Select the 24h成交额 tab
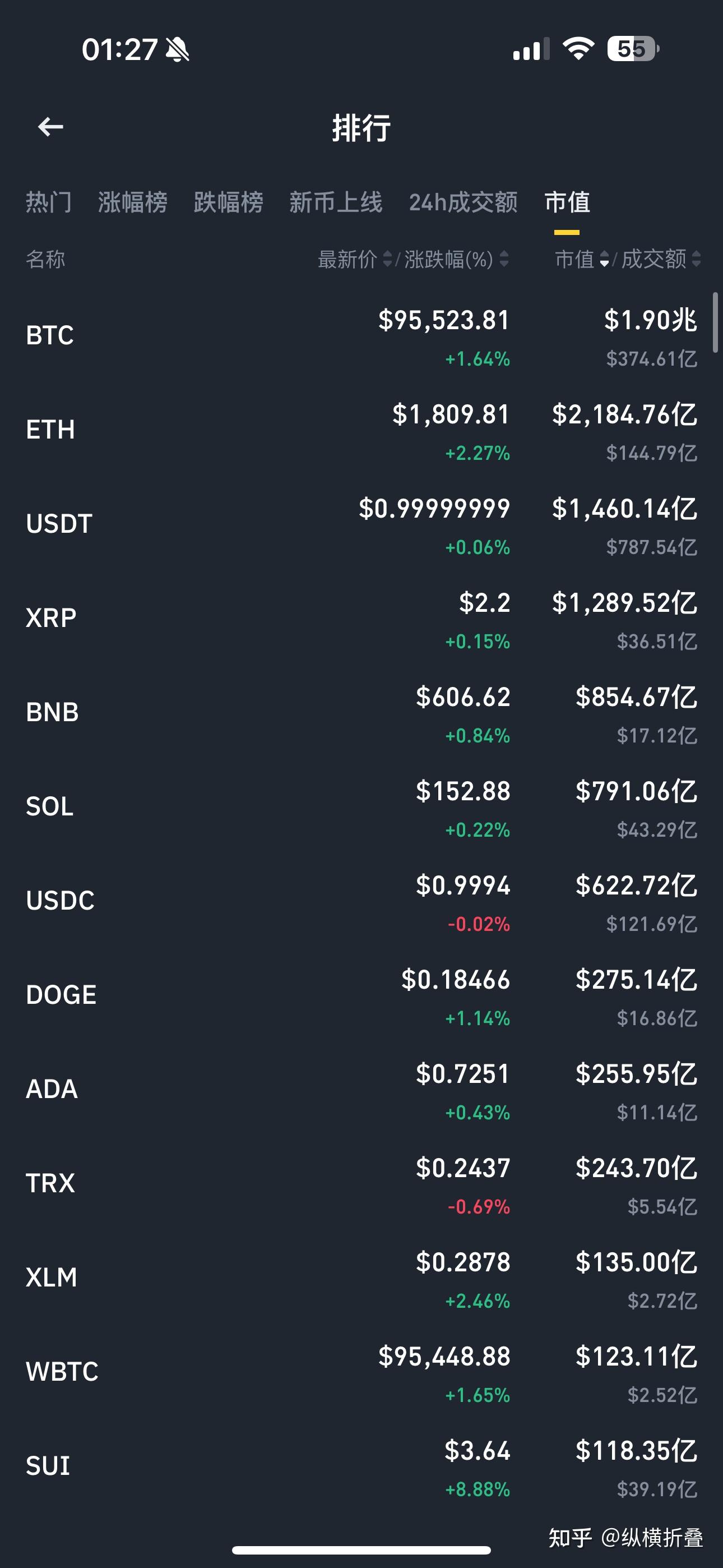The width and height of the screenshot is (723, 1568). [x=464, y=202]
